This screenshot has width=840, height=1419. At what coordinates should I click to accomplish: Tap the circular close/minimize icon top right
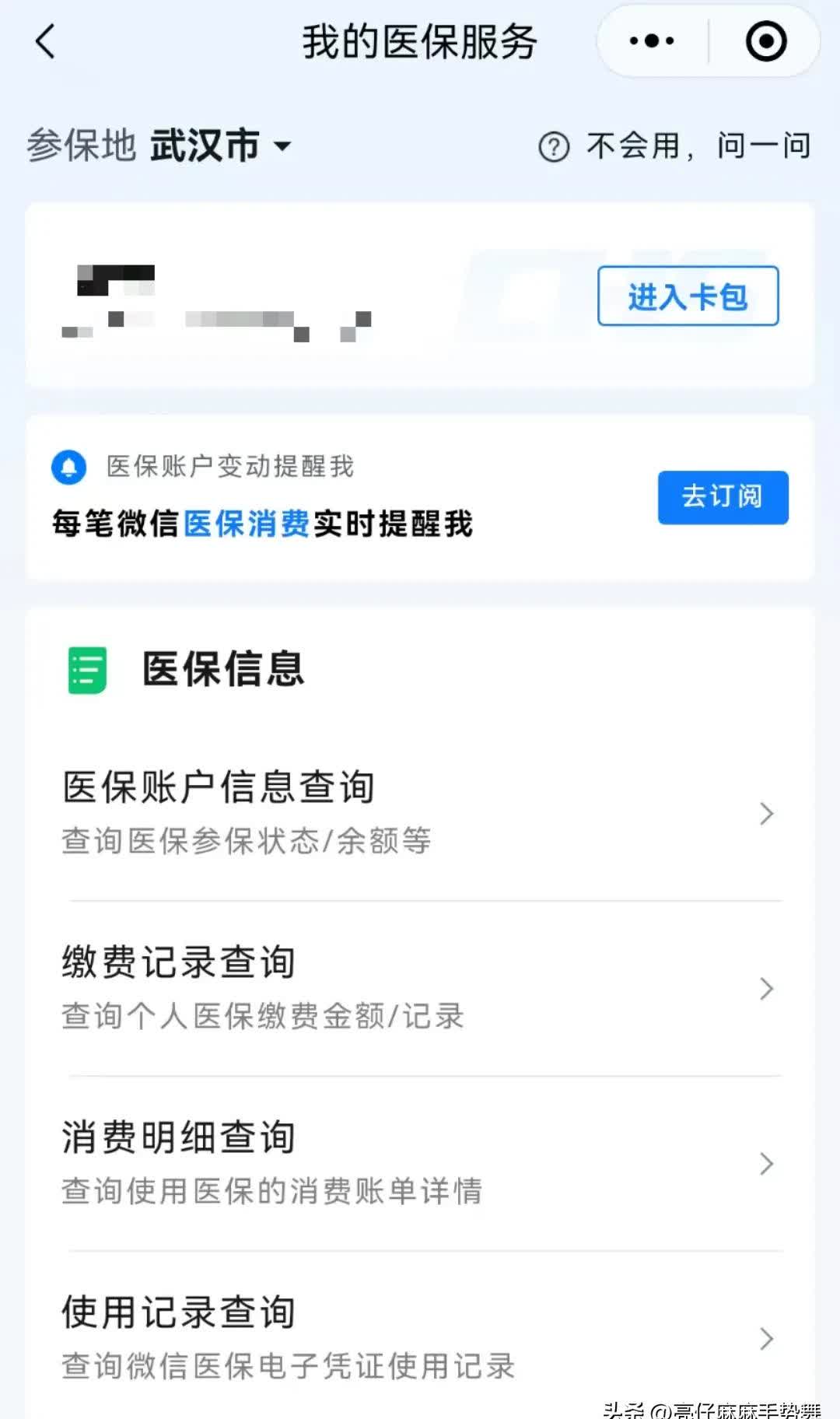pyautogui.click(x=765, y=40)
